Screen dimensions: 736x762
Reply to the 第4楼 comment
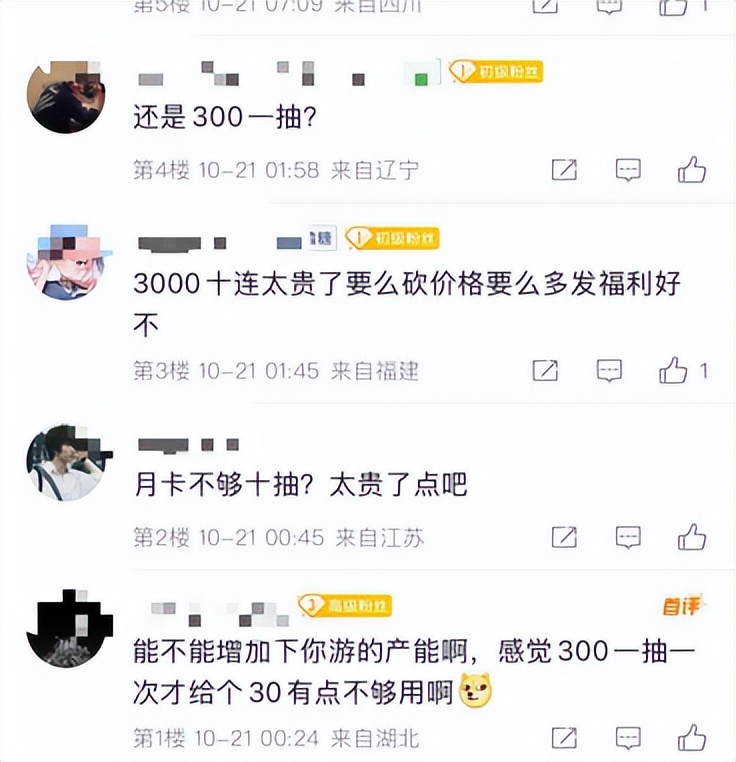628,170
